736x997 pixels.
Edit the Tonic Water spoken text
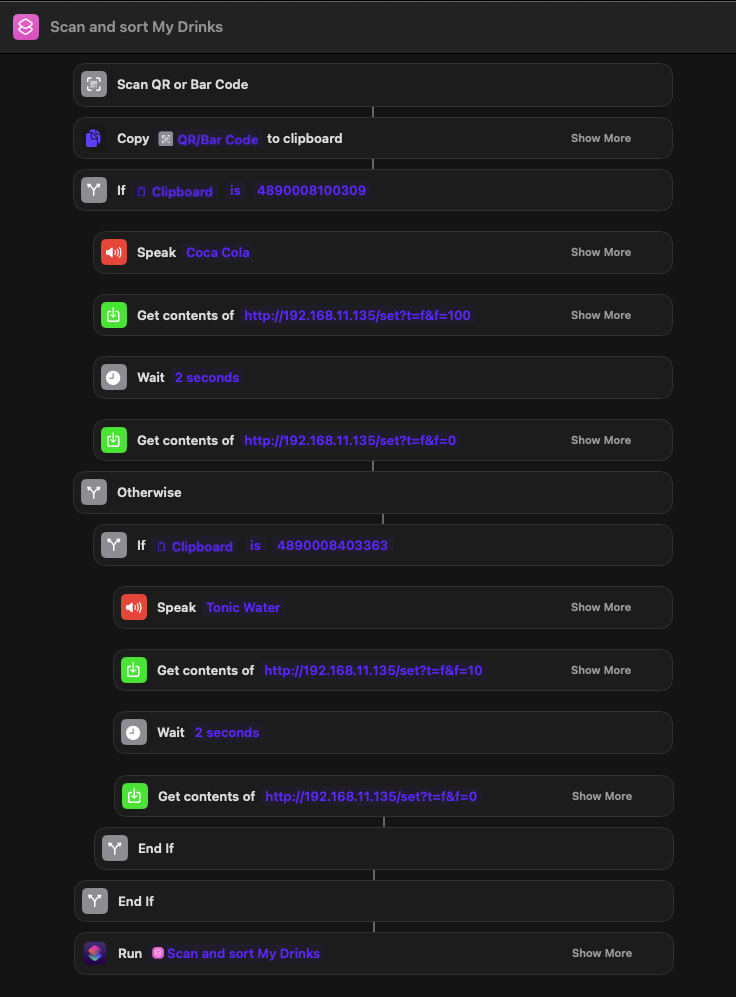pyautogui.click(x=243, y=607)
